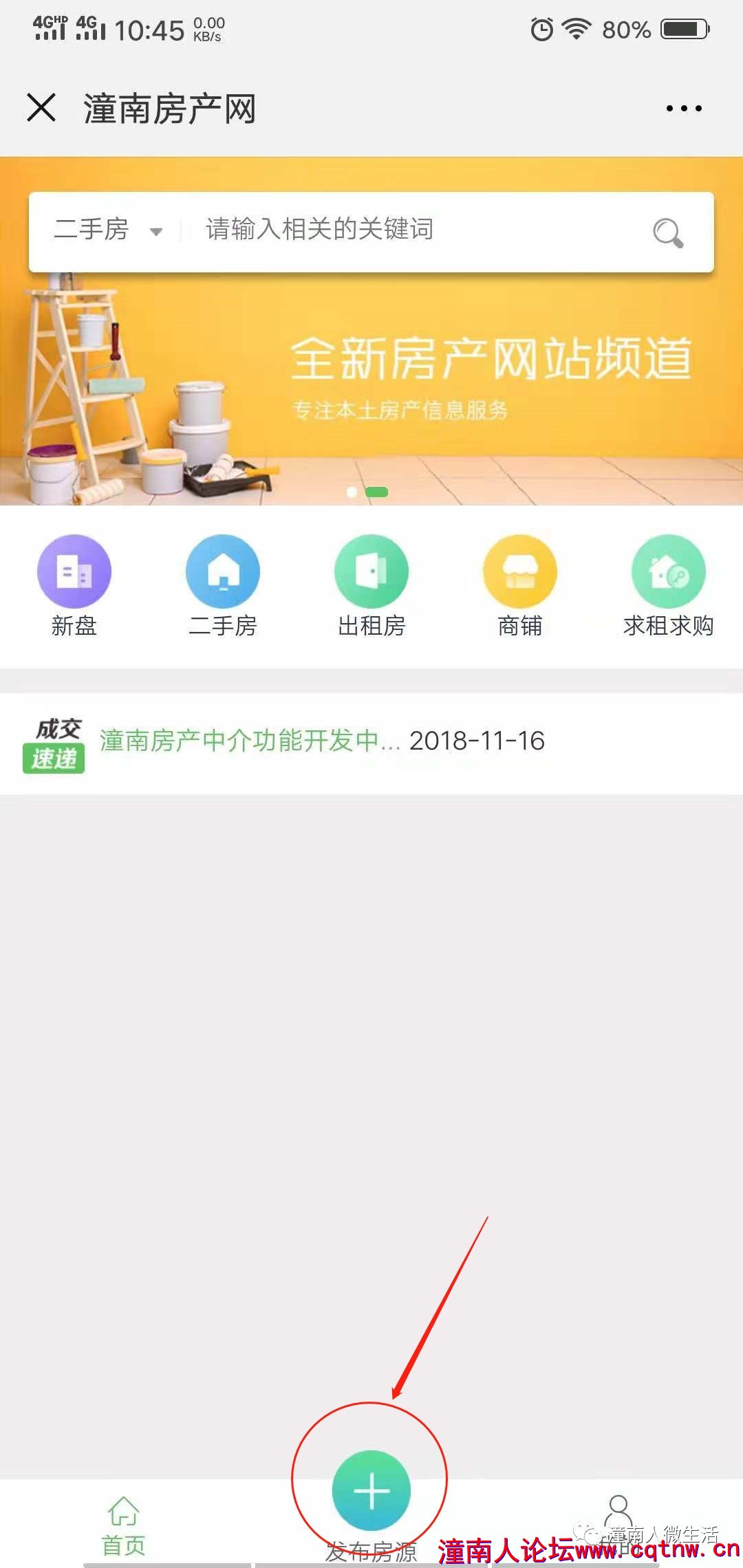The height and width of the screenshot is (1568, 743).
Task: Tap the keyword search input field
Action: click(x=413, y=230)
